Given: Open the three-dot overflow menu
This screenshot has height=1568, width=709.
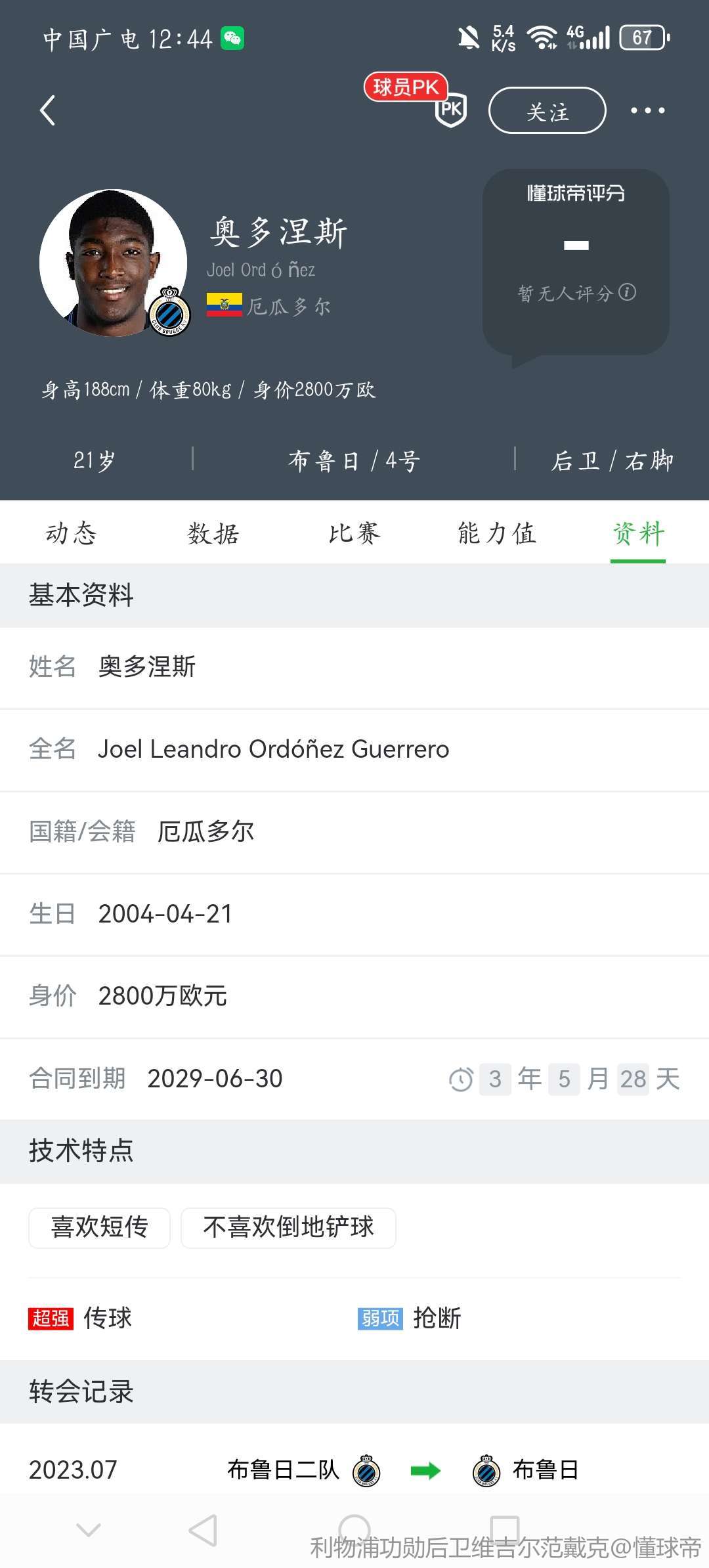Looking at the screenshot, I should point(647,110).
